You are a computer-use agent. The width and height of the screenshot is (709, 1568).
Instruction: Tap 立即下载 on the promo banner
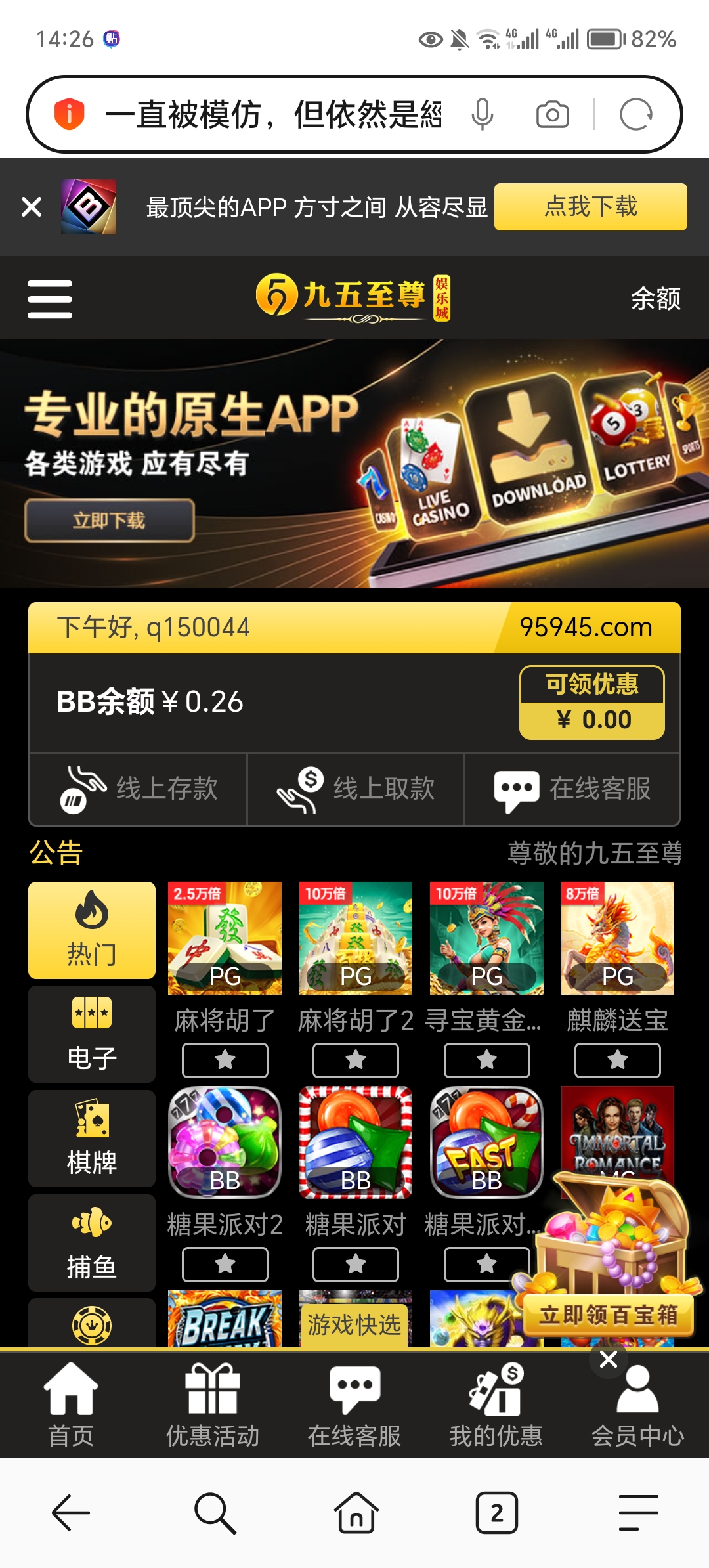tap(110, 521)
